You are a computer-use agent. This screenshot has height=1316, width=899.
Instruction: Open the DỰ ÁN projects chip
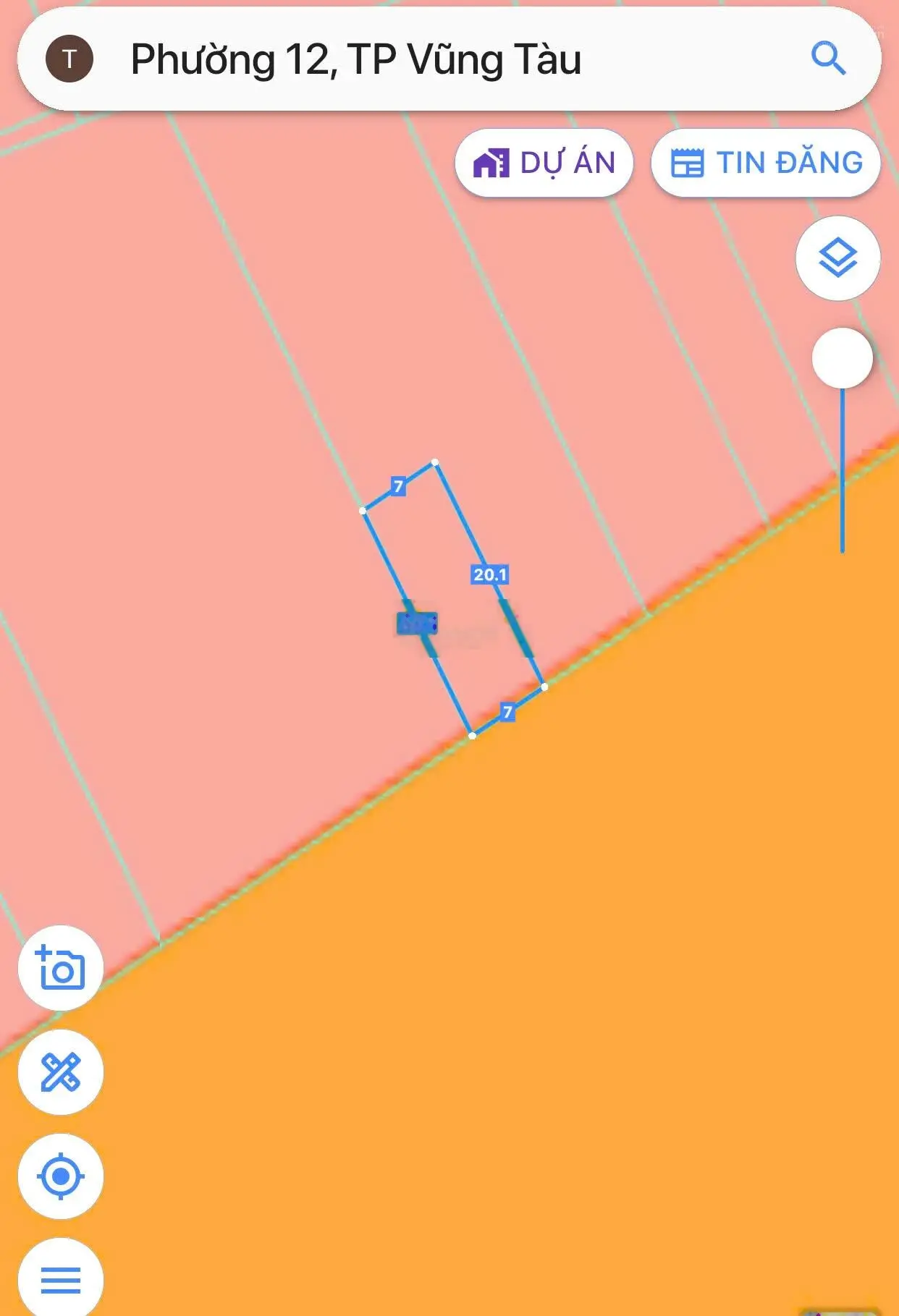pos(544,163)
